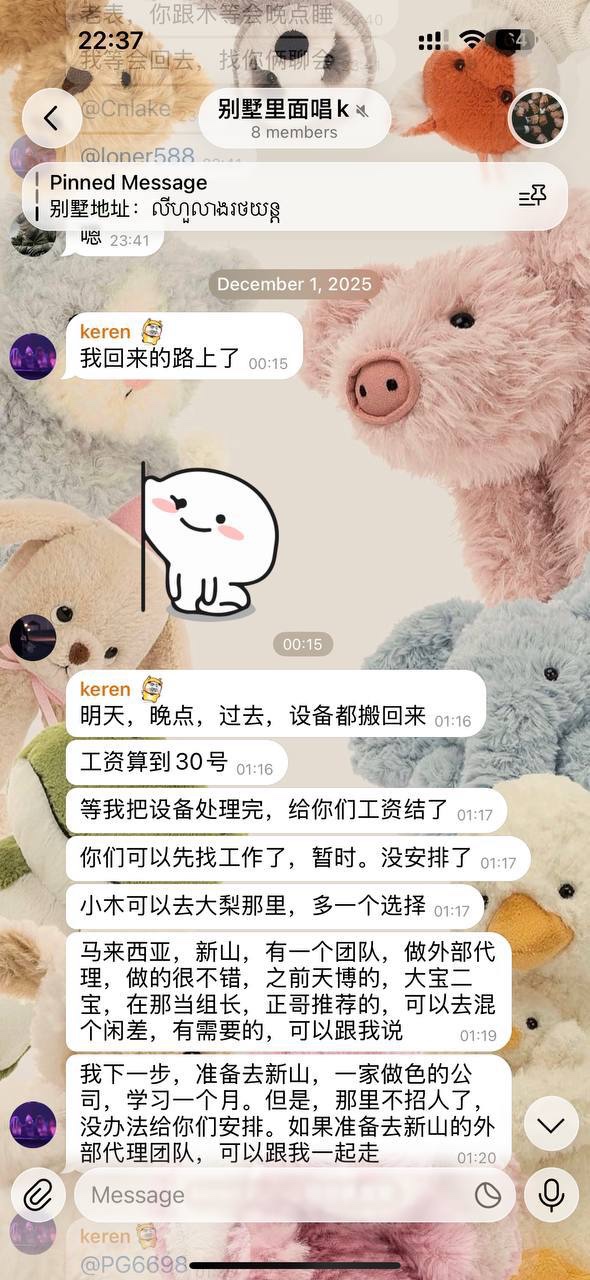This screenshot has width=590, height=1280.
Task: Show the pinned messages list icon
Action: pyautogui.click(x=532, y=196)
